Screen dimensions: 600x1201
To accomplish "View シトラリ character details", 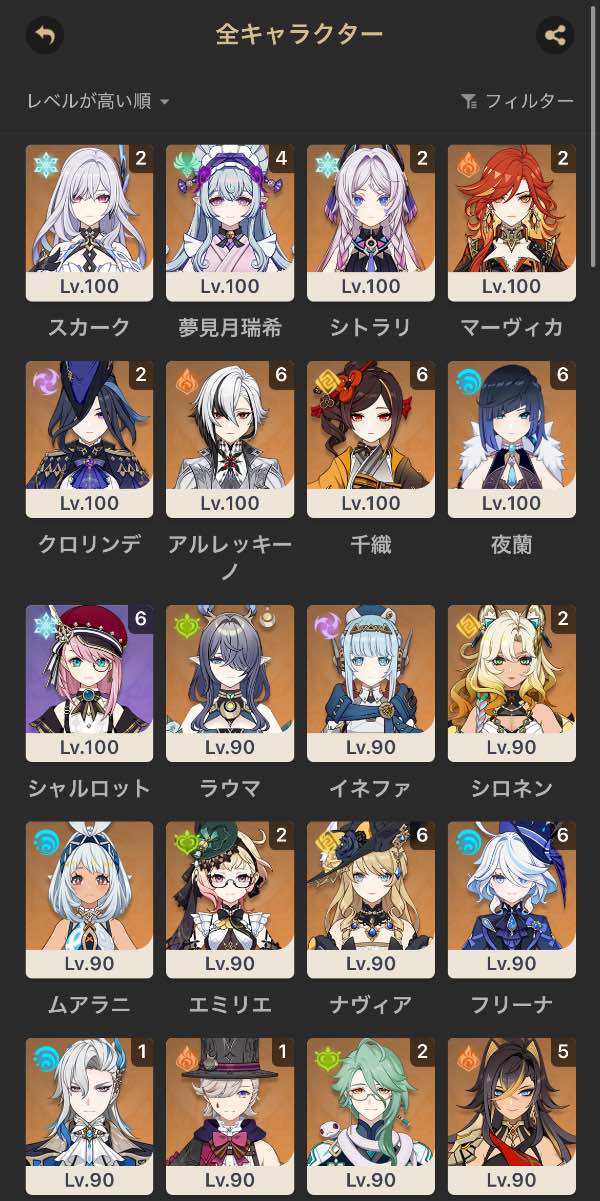I will 370,223.
